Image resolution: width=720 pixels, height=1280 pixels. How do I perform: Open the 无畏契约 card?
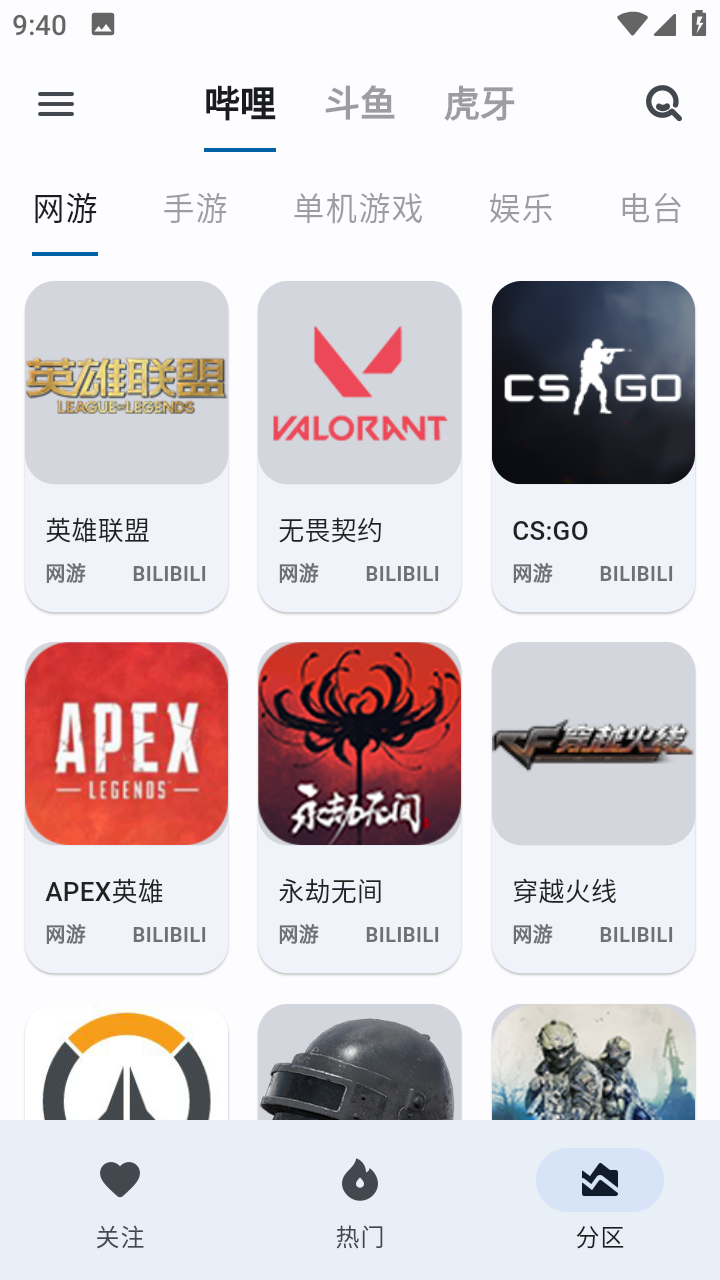coord(360,446)
